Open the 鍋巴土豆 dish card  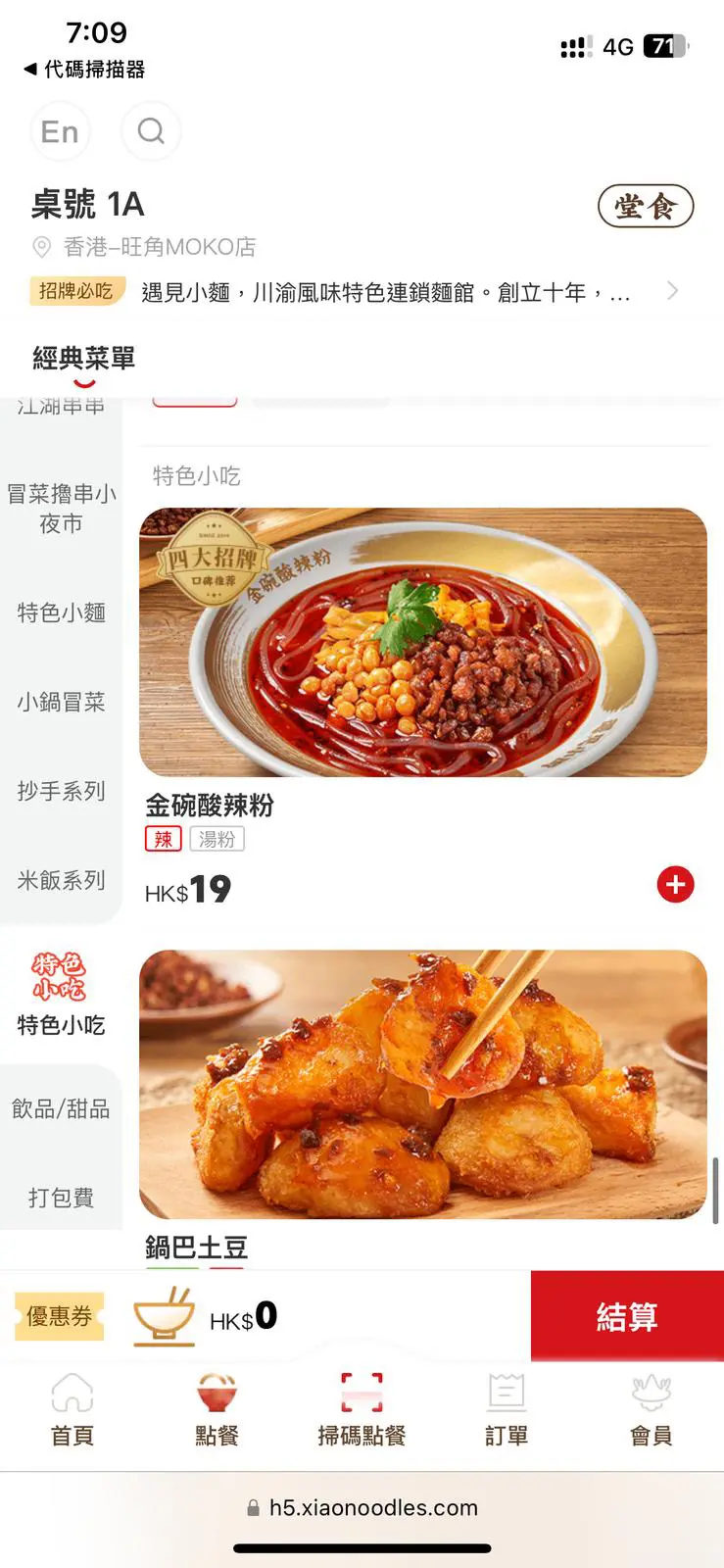click(x=422, y=1085)
